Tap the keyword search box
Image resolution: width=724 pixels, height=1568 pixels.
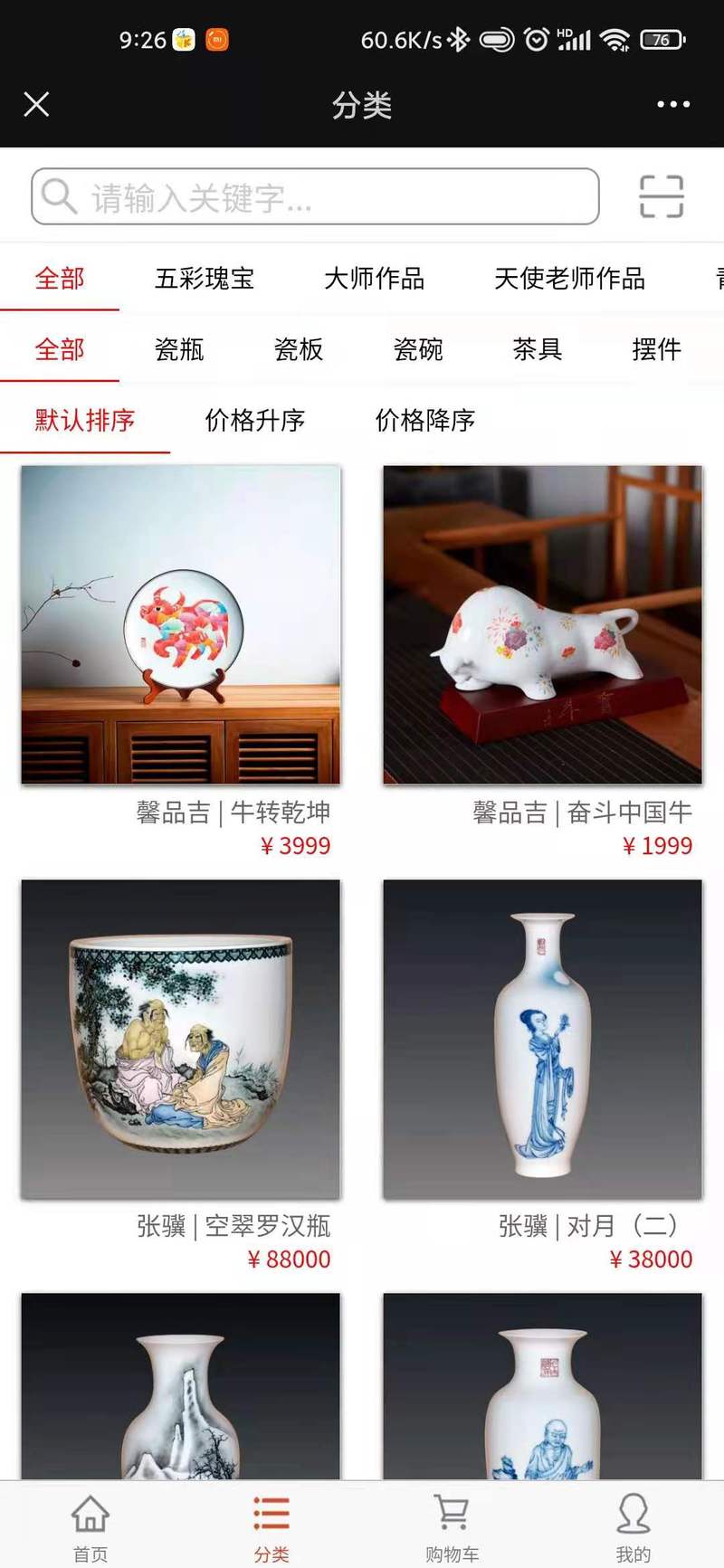click(x=315, y=197)
